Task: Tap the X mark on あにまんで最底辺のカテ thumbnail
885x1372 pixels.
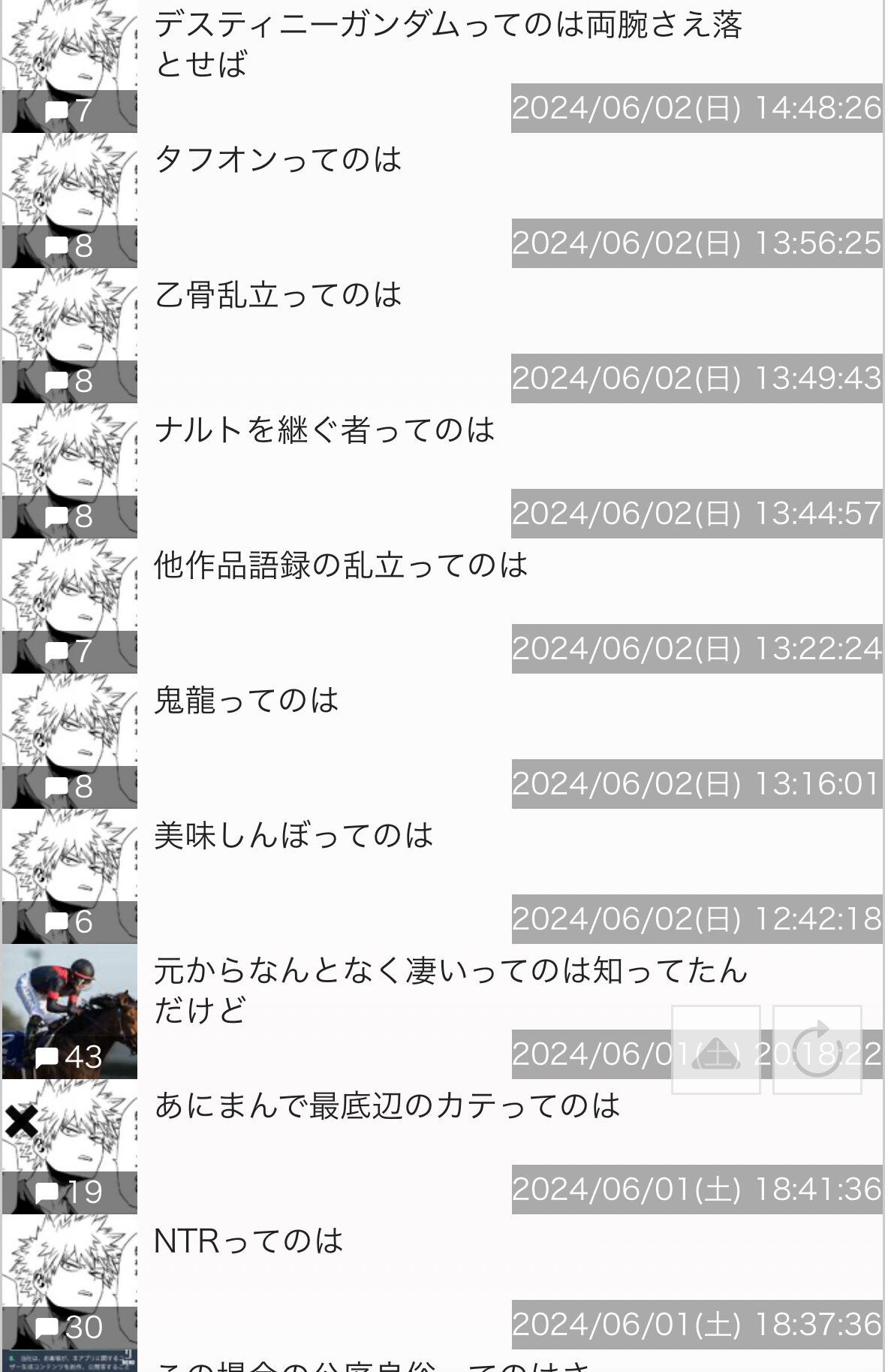Action: point(22,1122)
